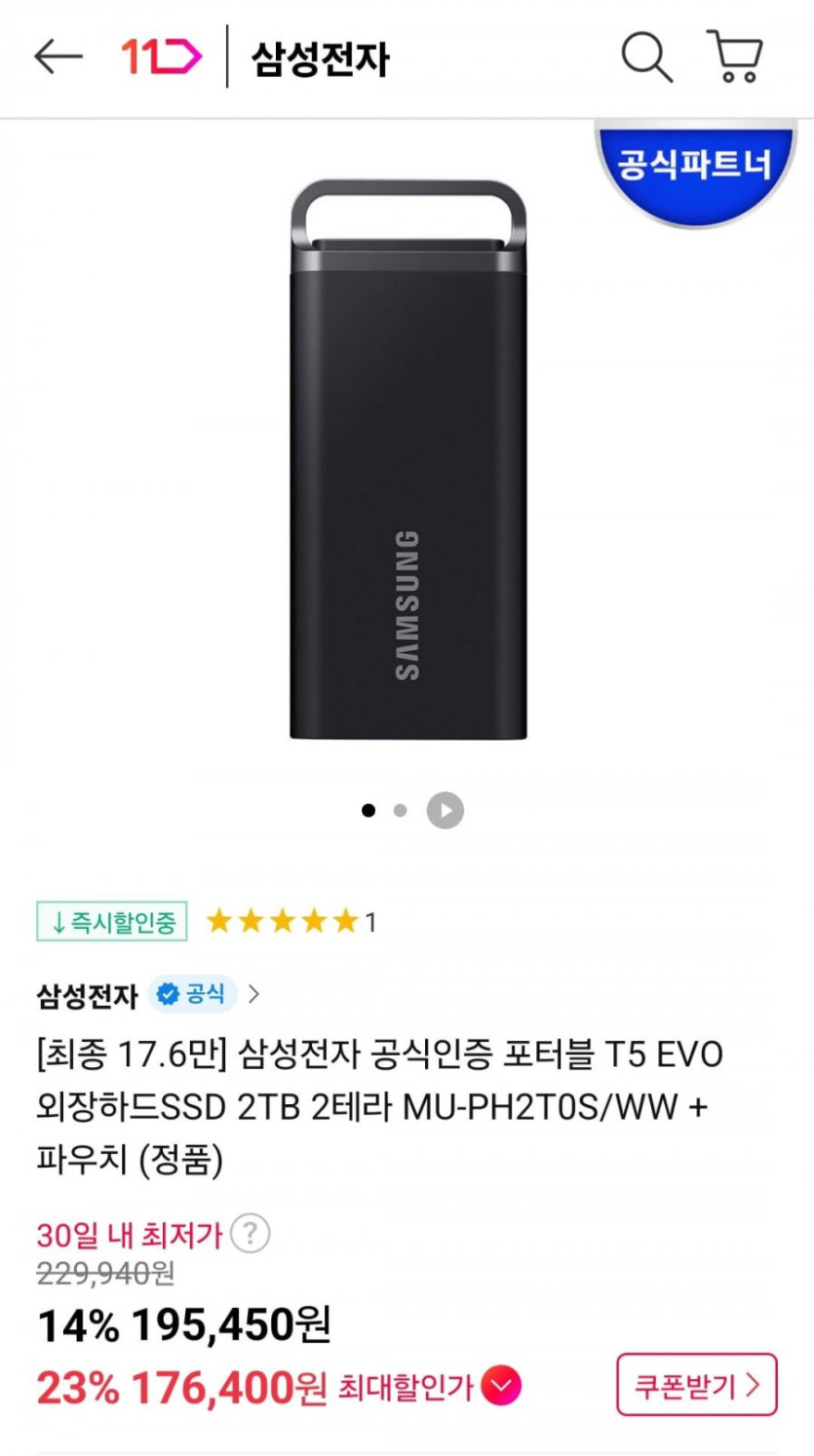Image resolution: width=814 pixels, height=1456 pixels.
Task: View the star rating reviews
Action: pyautogui.click(x=289, y=921)
